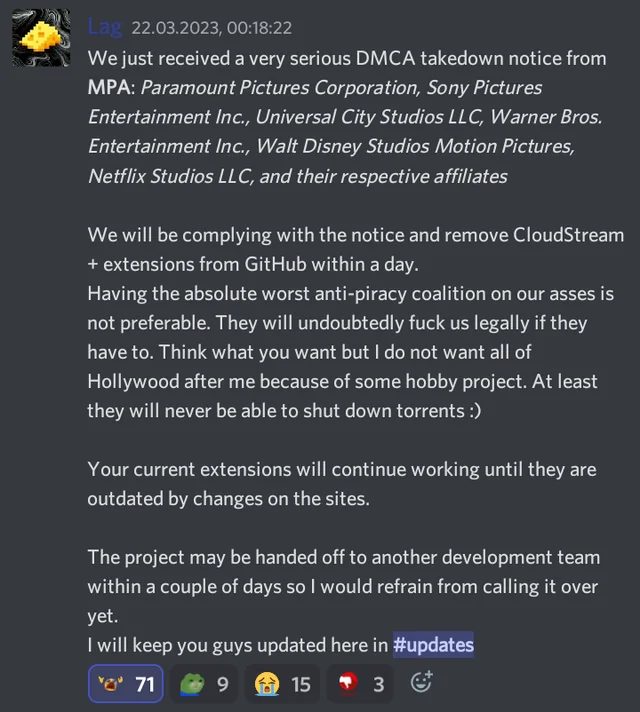Add the crying emoji reaction with 15
The height and width of the screenshot is (712, 640).
tap(284, 685)
